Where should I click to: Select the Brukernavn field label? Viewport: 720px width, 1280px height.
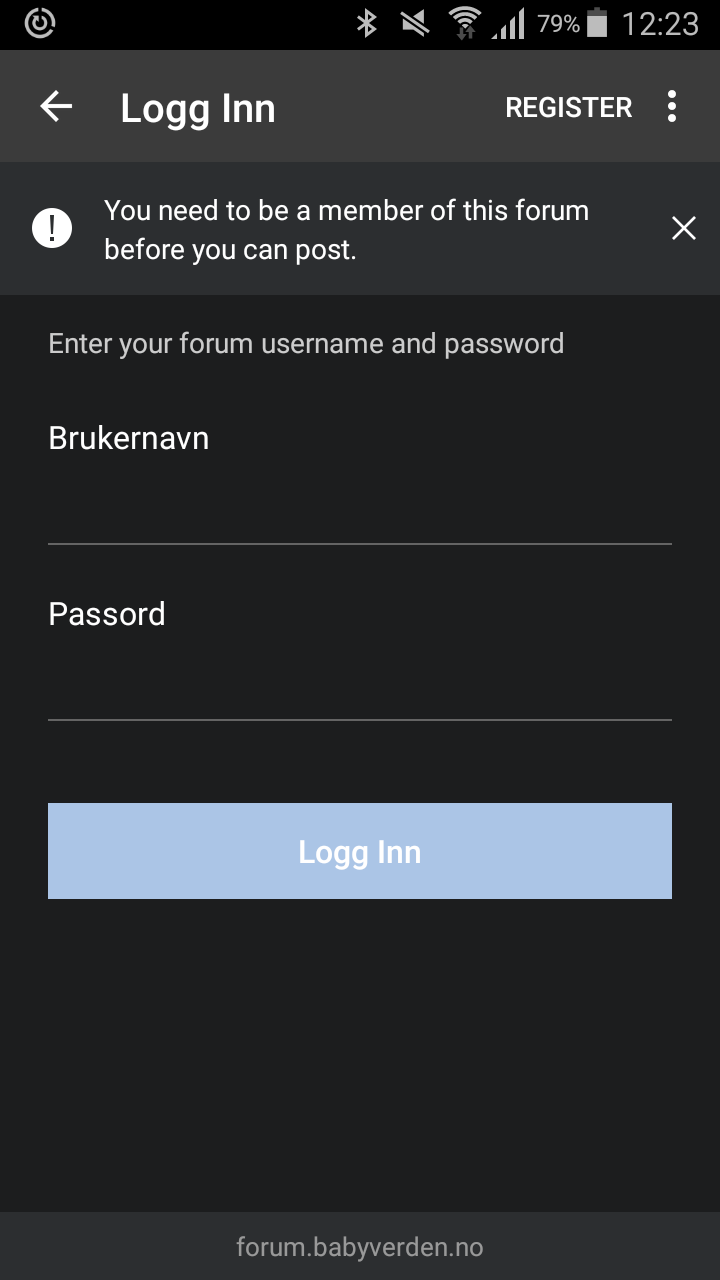129,437
